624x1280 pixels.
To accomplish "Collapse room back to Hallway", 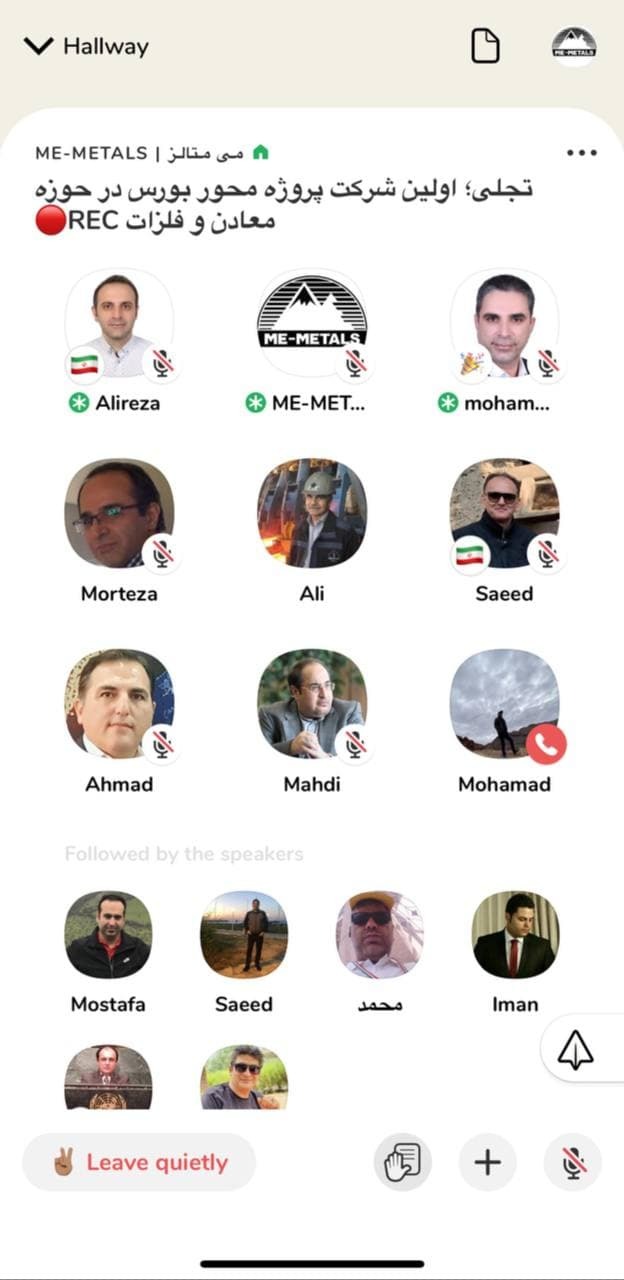I will 85,47.
